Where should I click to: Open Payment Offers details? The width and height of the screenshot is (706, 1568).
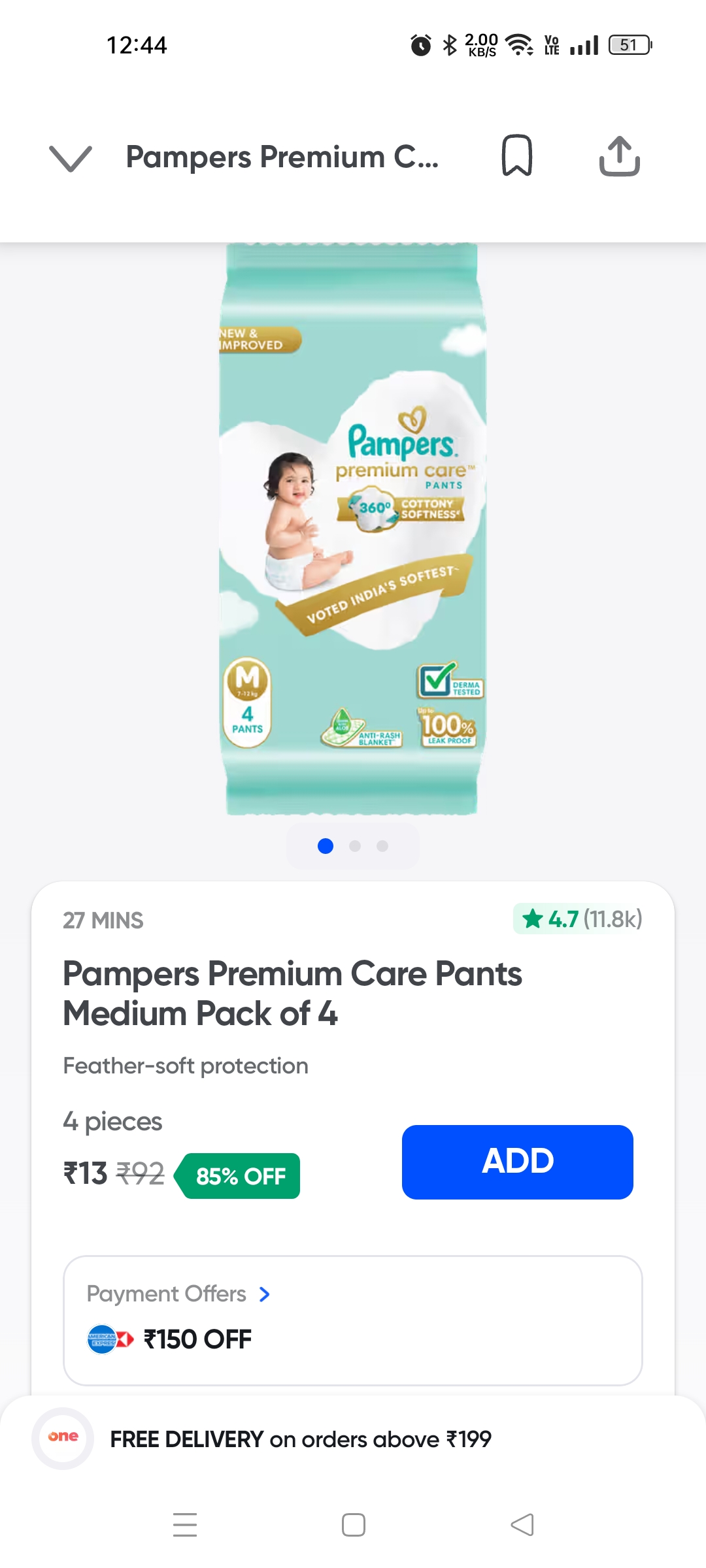178,1294
